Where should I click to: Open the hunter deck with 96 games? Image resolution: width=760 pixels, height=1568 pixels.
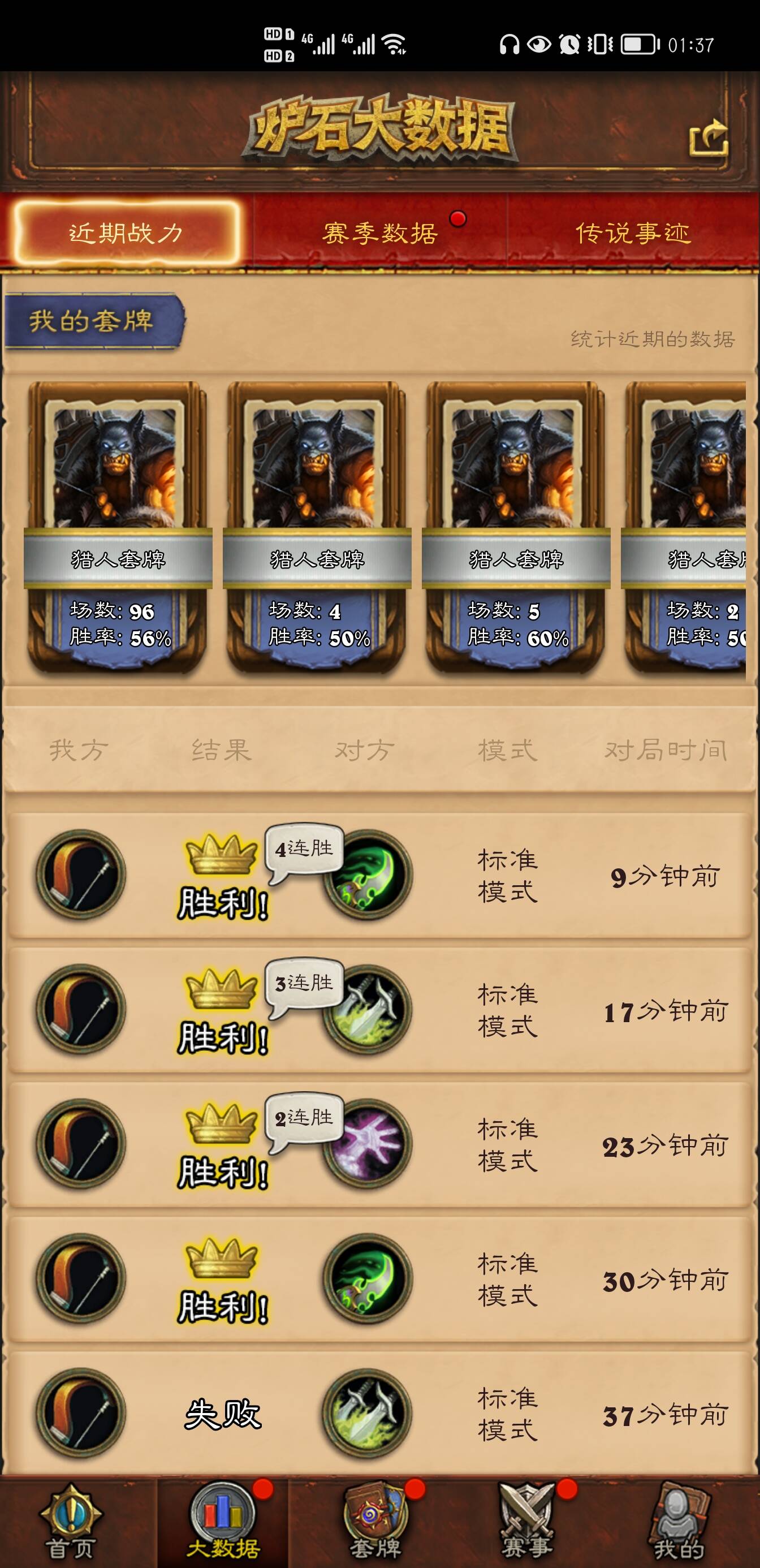[x=118, y=527]
